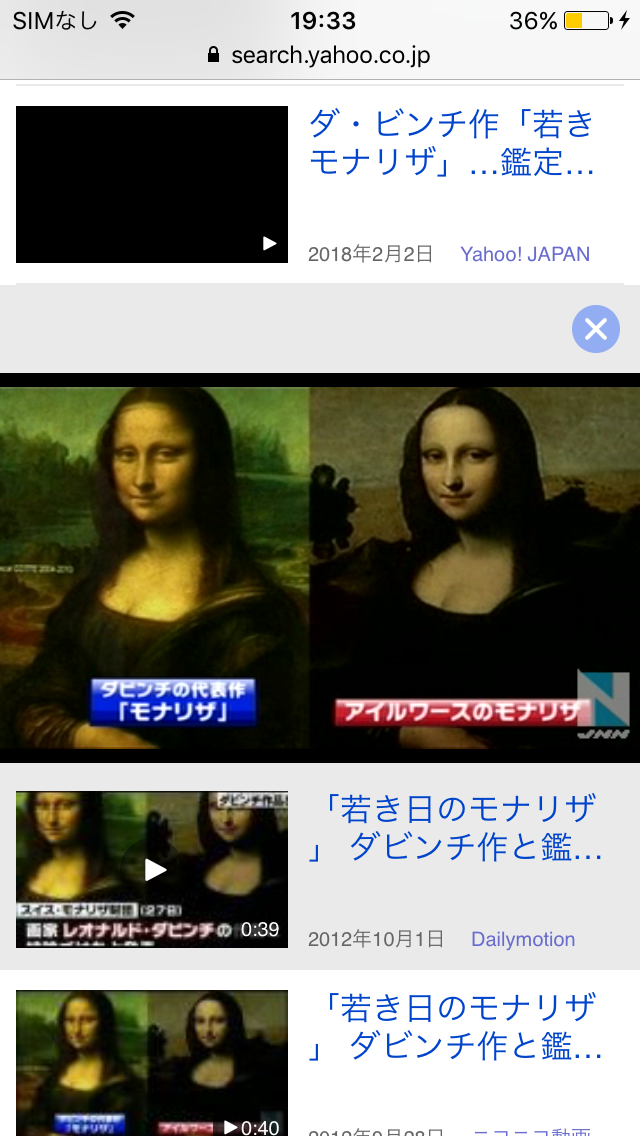Close the expanded video preview
Viewport: 640px width, 1136px height.
[x=595, y=329]
